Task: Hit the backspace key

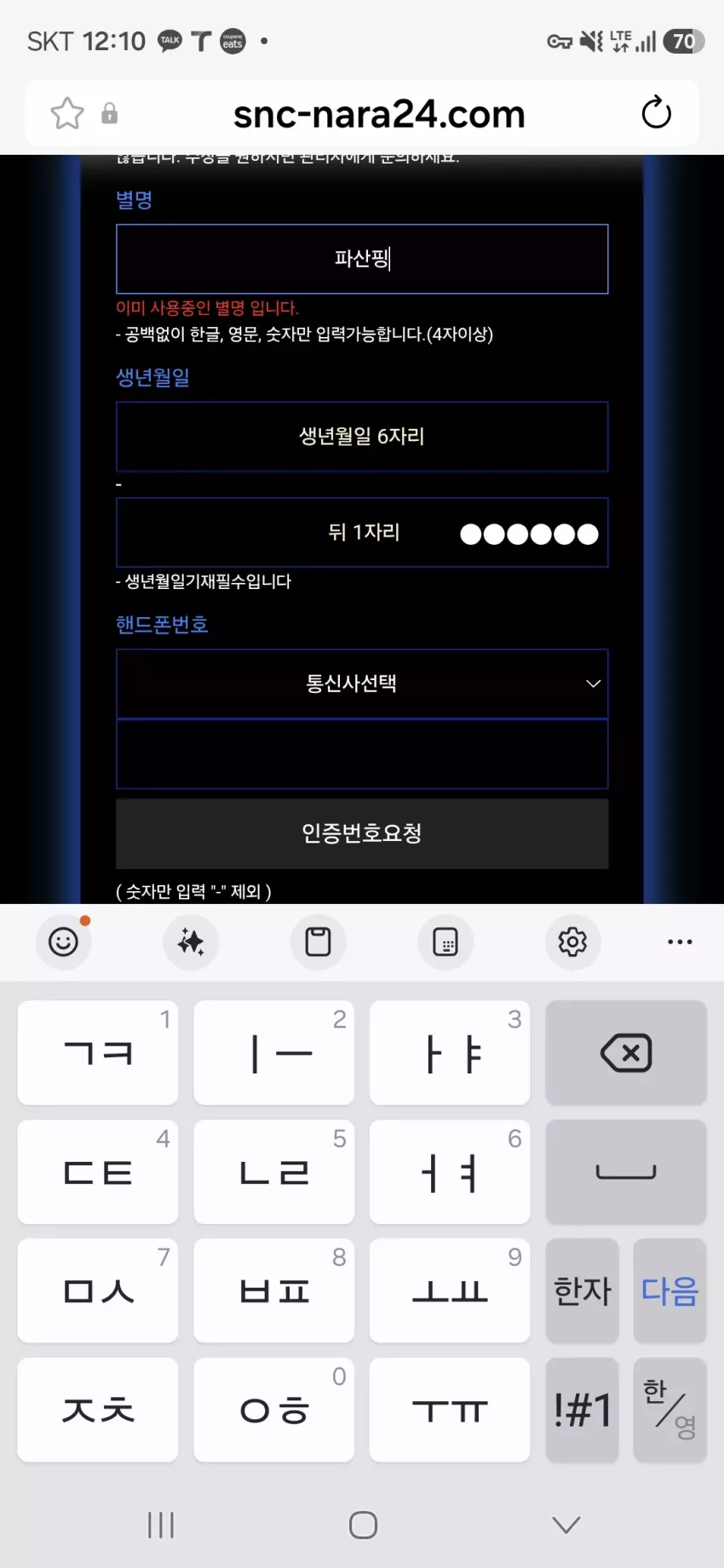Action: [x=626, y=1053]
